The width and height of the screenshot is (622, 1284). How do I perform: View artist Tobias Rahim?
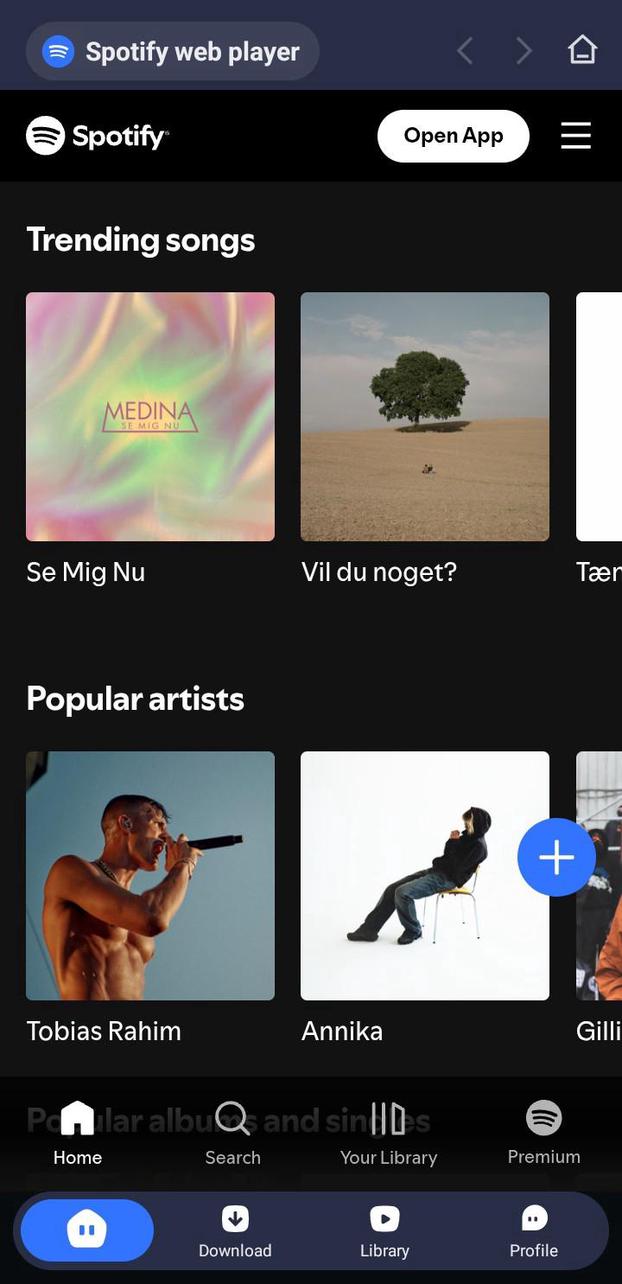(x=150, y=876)
